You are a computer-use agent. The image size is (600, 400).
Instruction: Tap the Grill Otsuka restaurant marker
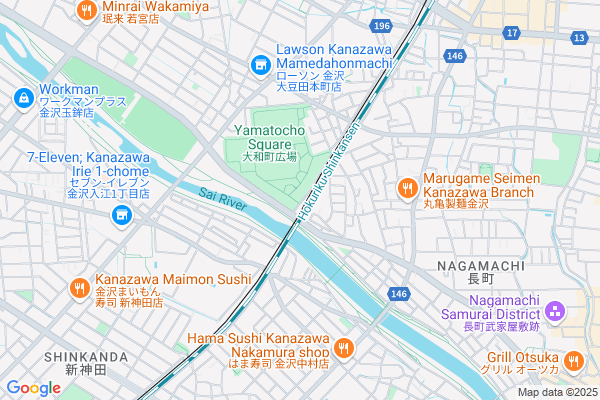tap(573, 360)
